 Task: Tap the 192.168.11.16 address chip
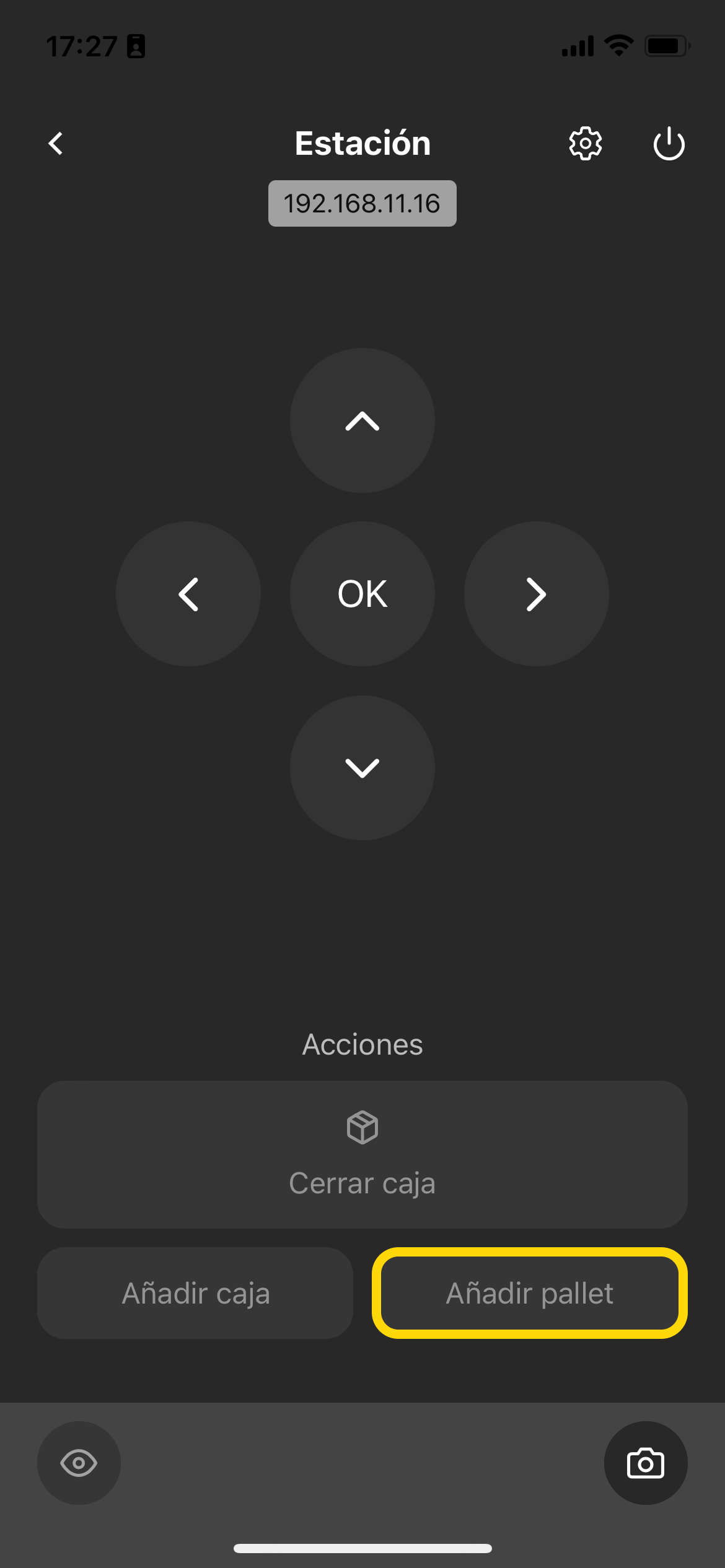tap(362, 203)
